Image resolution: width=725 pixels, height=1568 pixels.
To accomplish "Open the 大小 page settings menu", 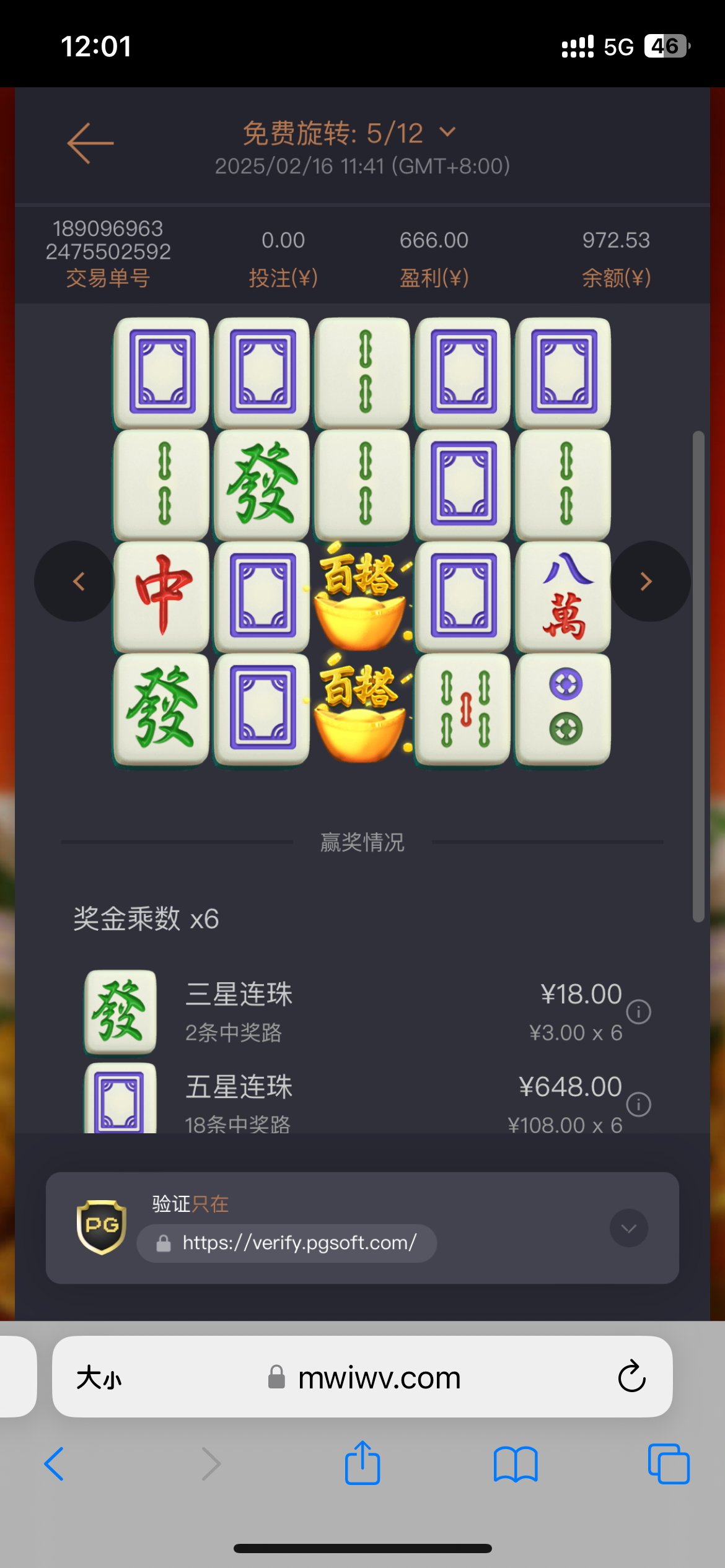I will click(99, 1378).
